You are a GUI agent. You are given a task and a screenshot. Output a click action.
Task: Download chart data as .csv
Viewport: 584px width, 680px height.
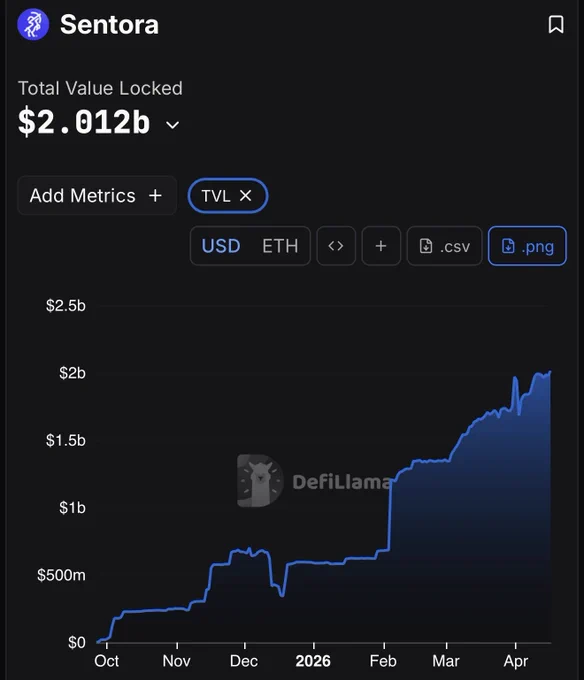(444, 246)
